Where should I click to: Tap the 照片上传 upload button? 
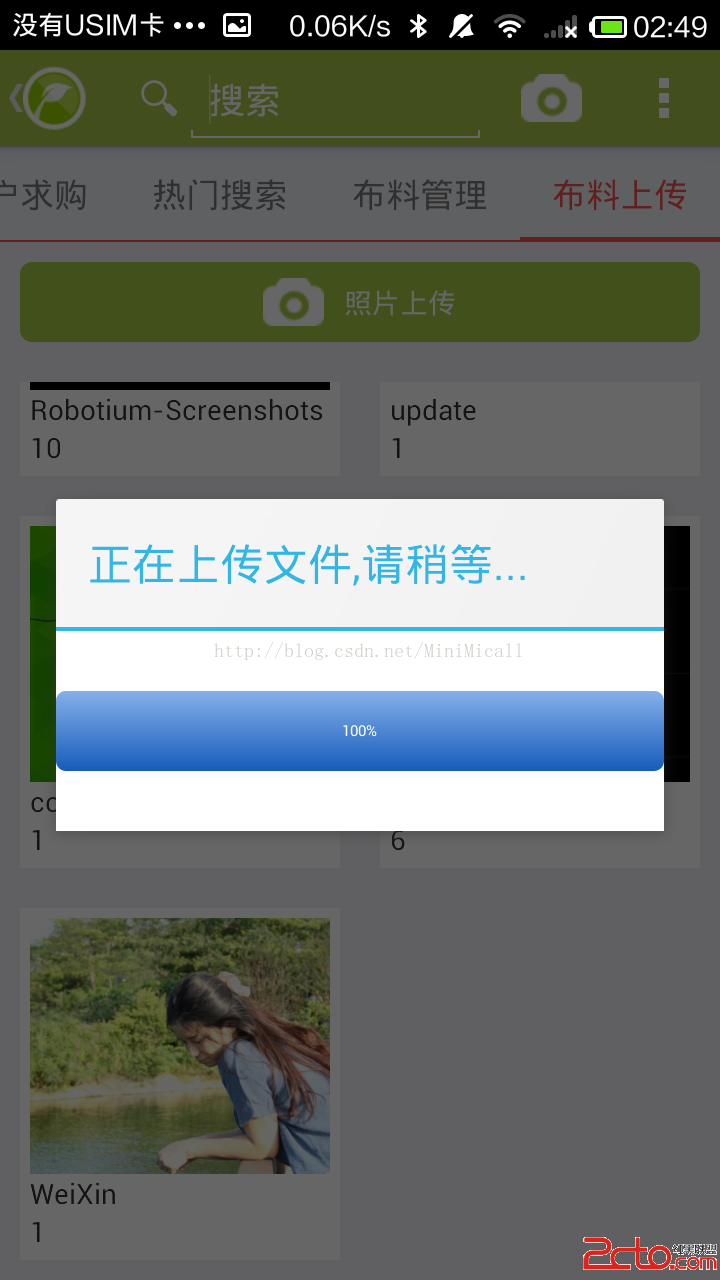(360, 302)
